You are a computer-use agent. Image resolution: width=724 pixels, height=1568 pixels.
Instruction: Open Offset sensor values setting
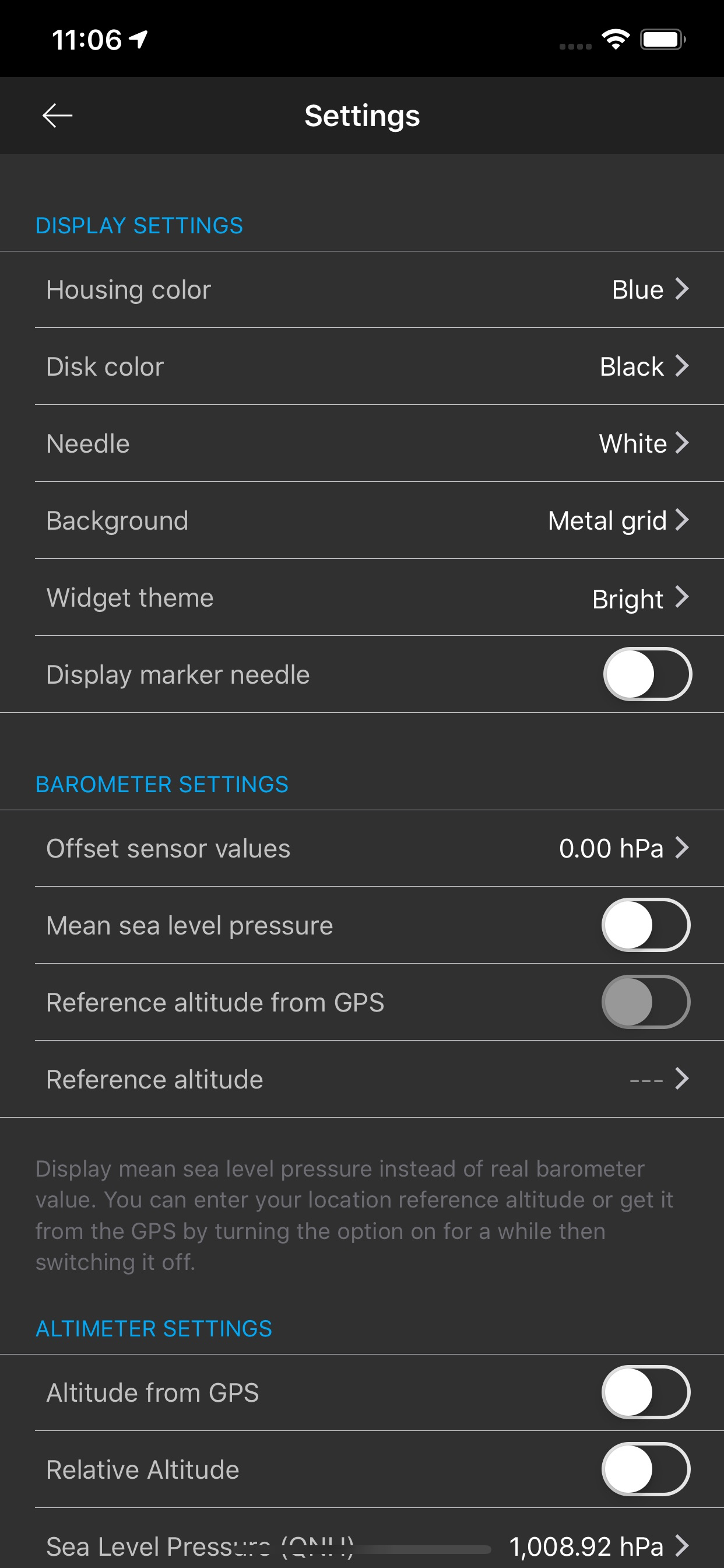(362, 849)
